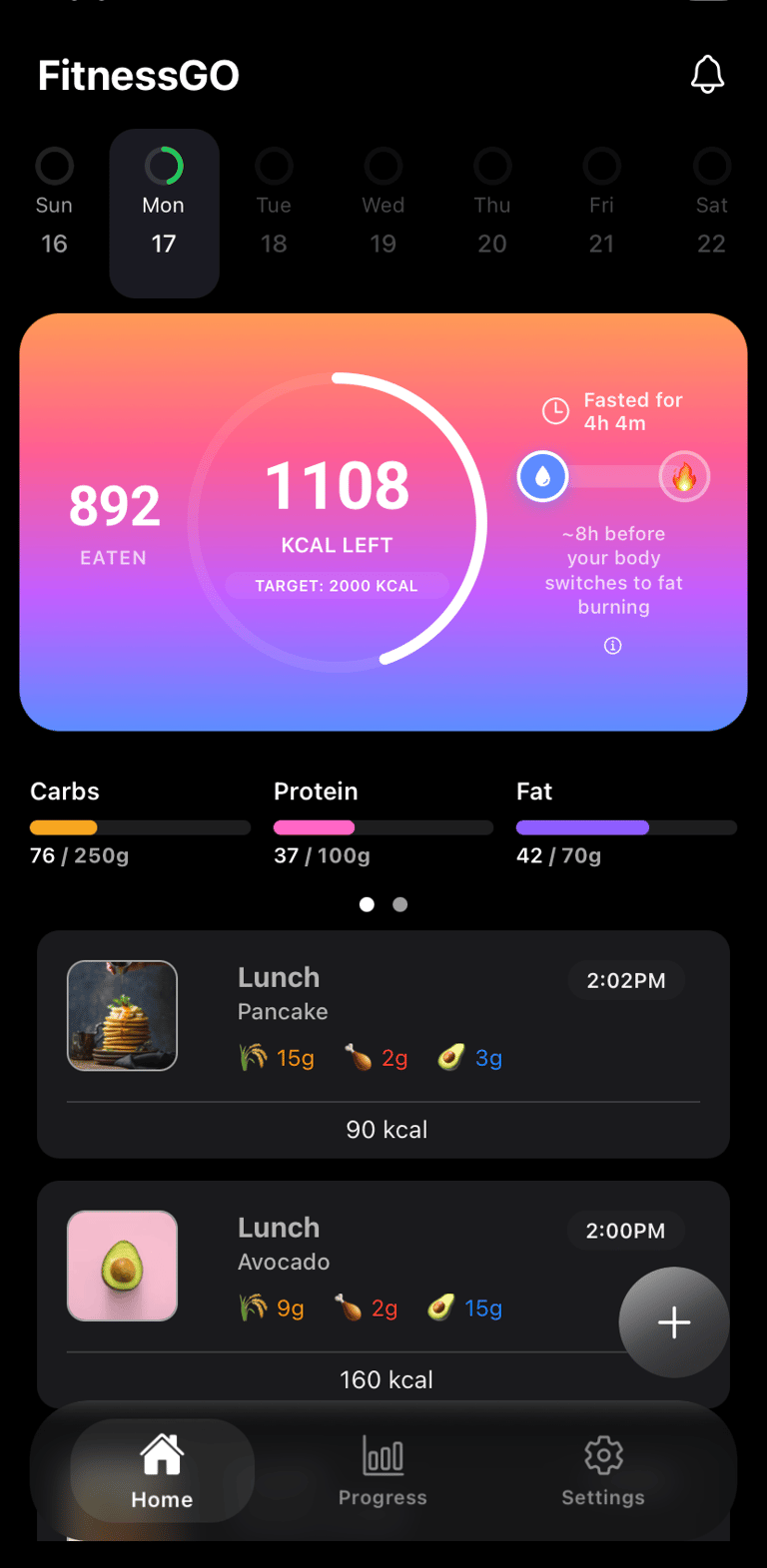Jump to the second macros page dot
Screen dimensions: 767x1568
tap(400, 904)
